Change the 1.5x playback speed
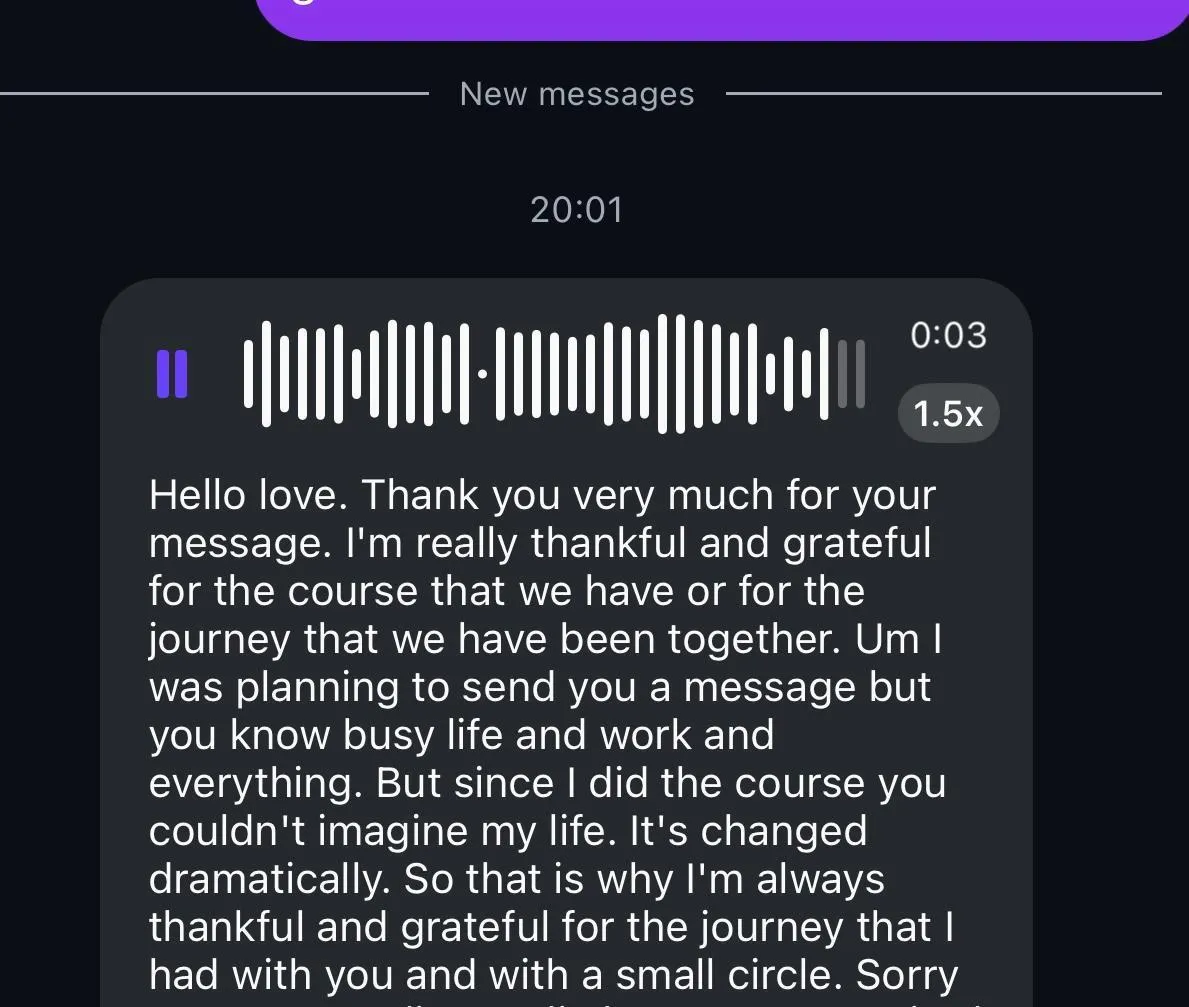1189x1007 pixels. coord(948,413)
